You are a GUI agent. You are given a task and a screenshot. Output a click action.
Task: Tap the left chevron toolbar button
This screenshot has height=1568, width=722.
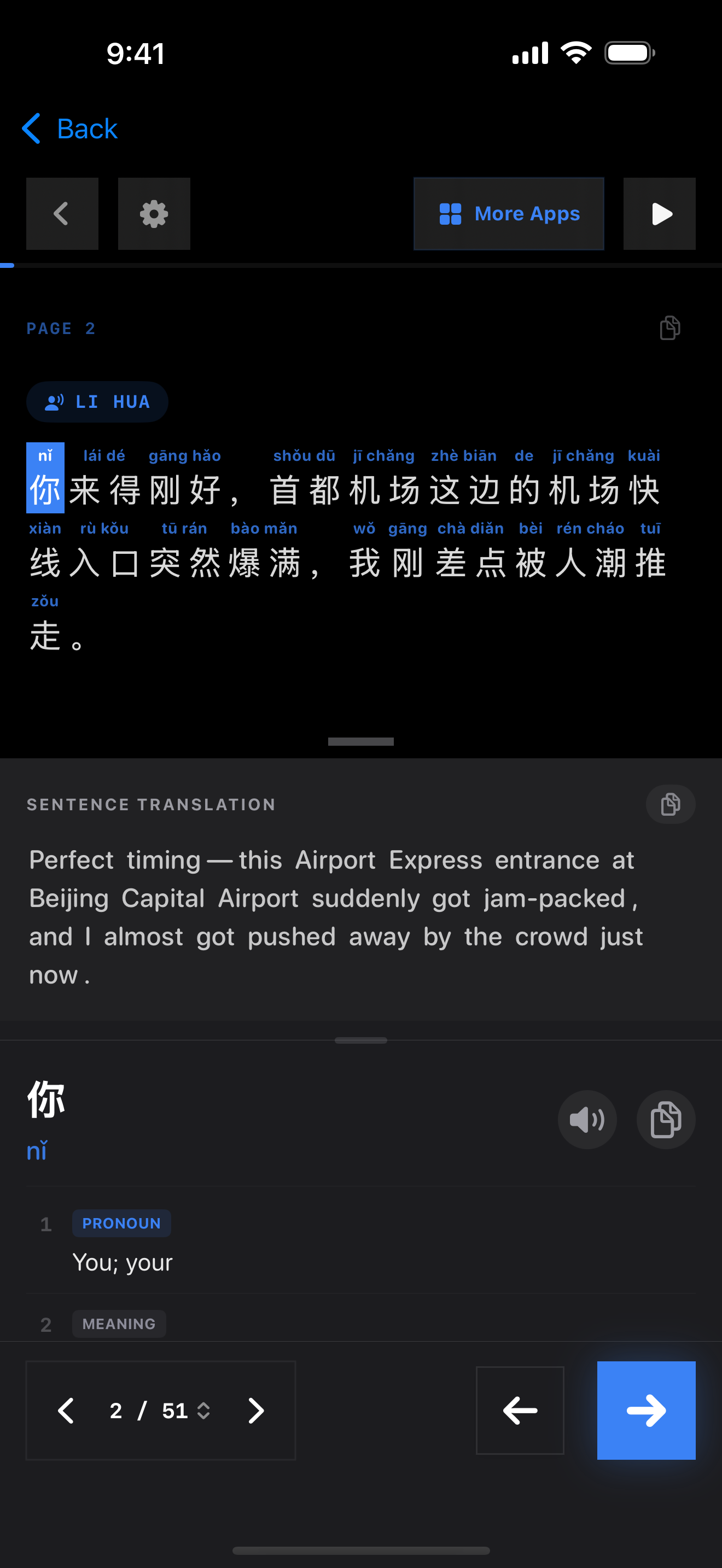click(62, 214)
